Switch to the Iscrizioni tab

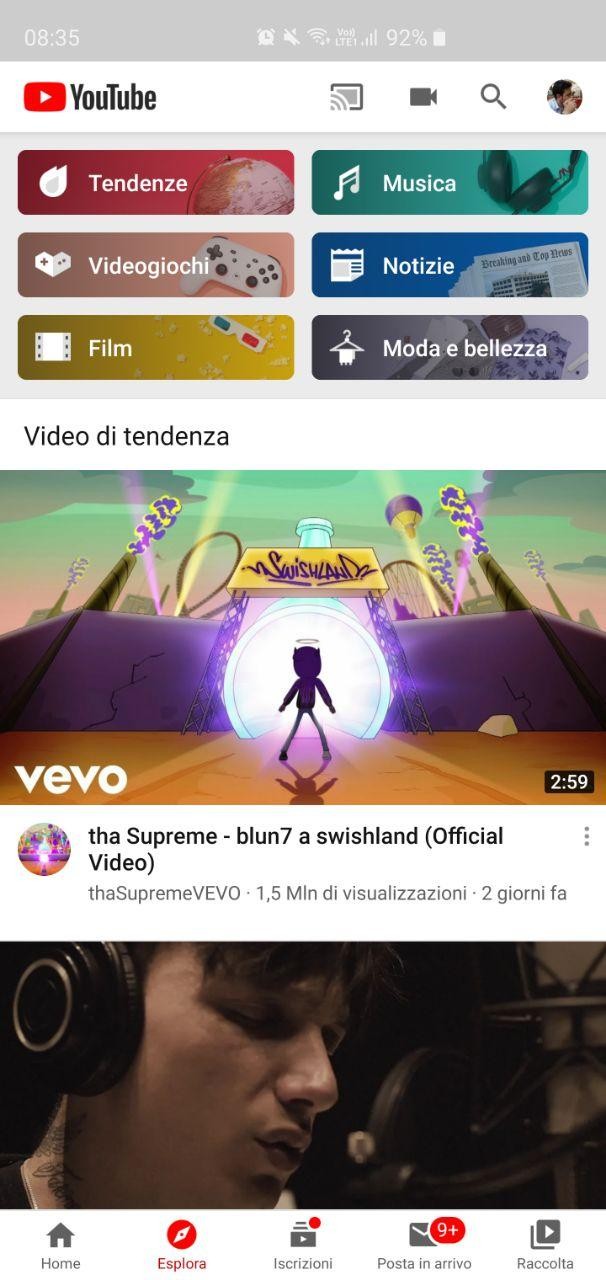point(303,1245)
